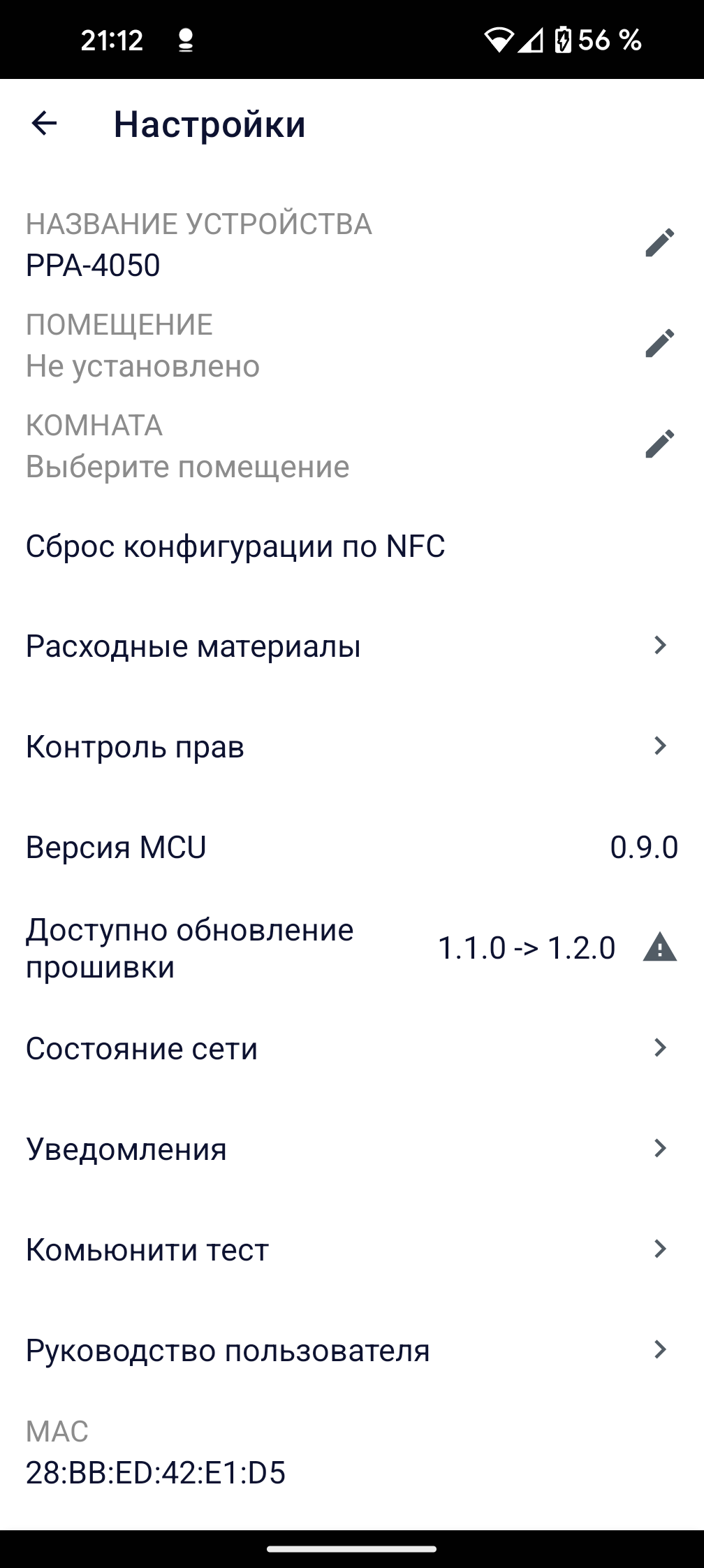This screenshot has width=704, height=1568.
Task: Open Руководство пользователя
Action: point(351,1351)
